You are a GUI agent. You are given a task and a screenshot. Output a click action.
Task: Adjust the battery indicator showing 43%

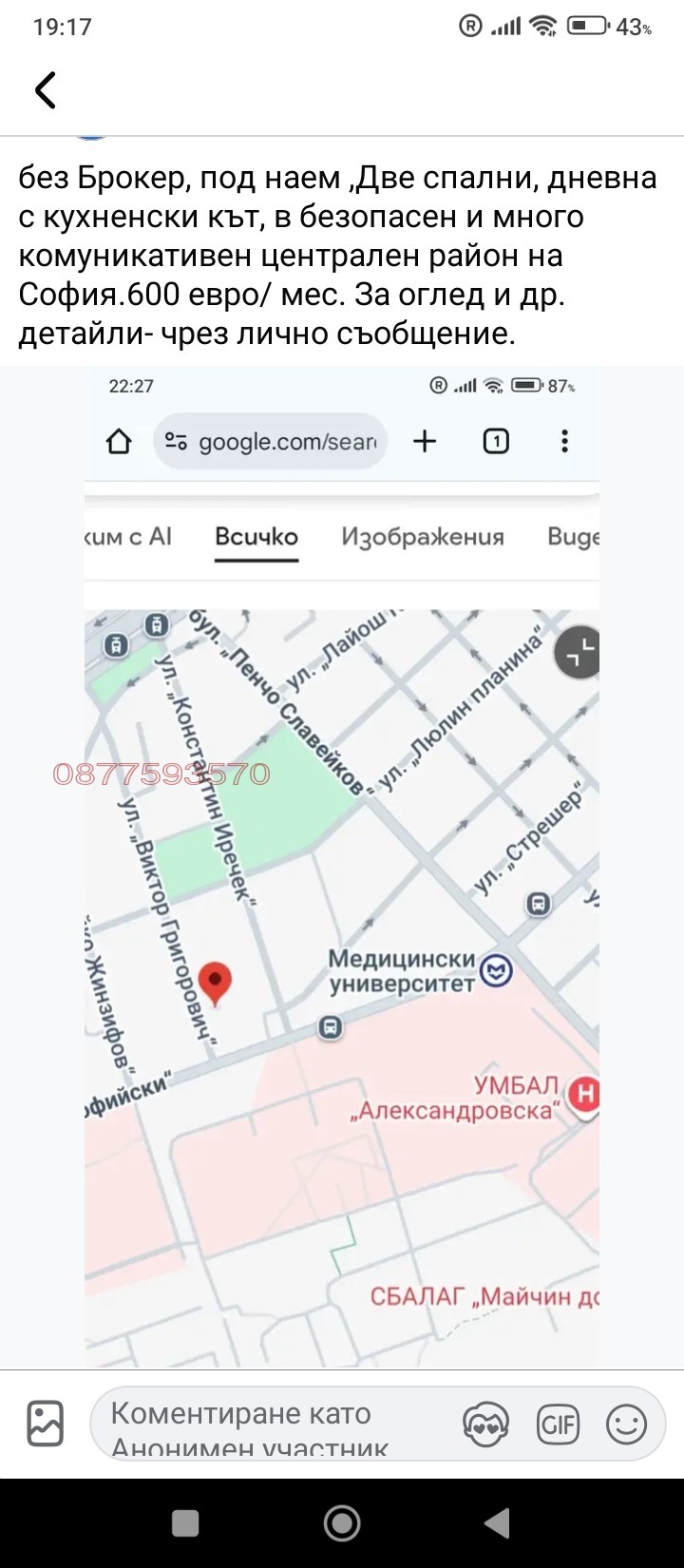pos(586,27)
